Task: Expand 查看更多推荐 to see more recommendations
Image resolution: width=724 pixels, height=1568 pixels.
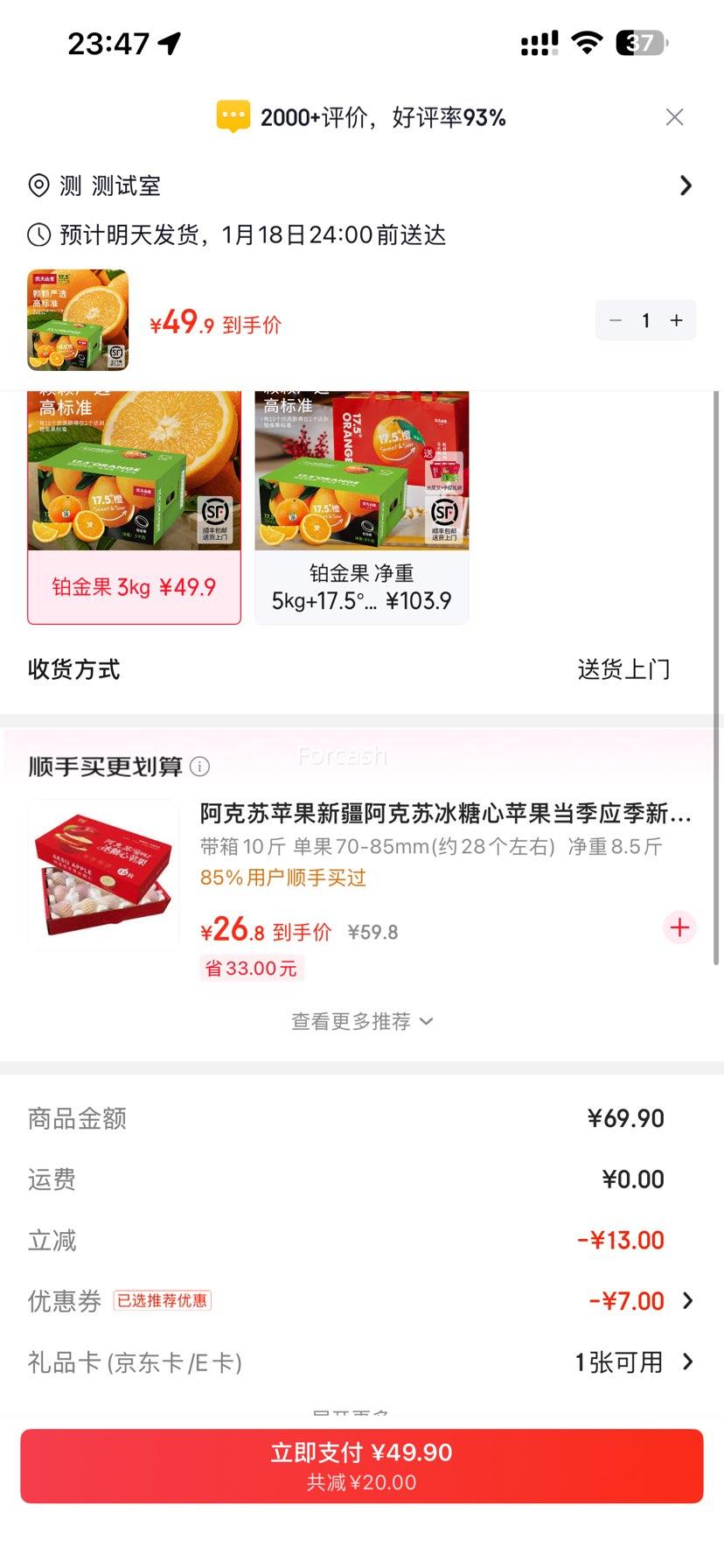Action: click(361, 1021)
